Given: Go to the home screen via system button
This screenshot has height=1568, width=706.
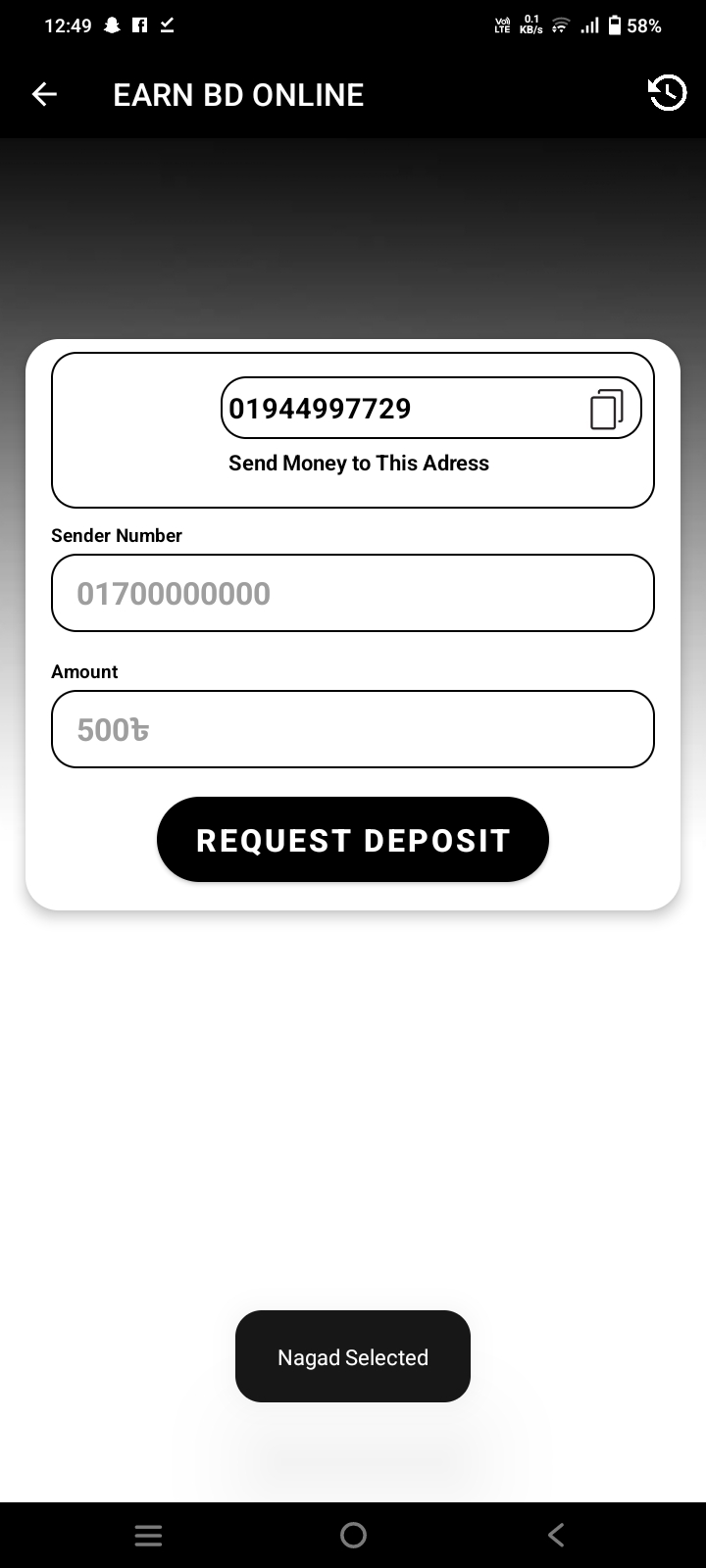Looking at the screenshot, I should tap(353, 1536).
